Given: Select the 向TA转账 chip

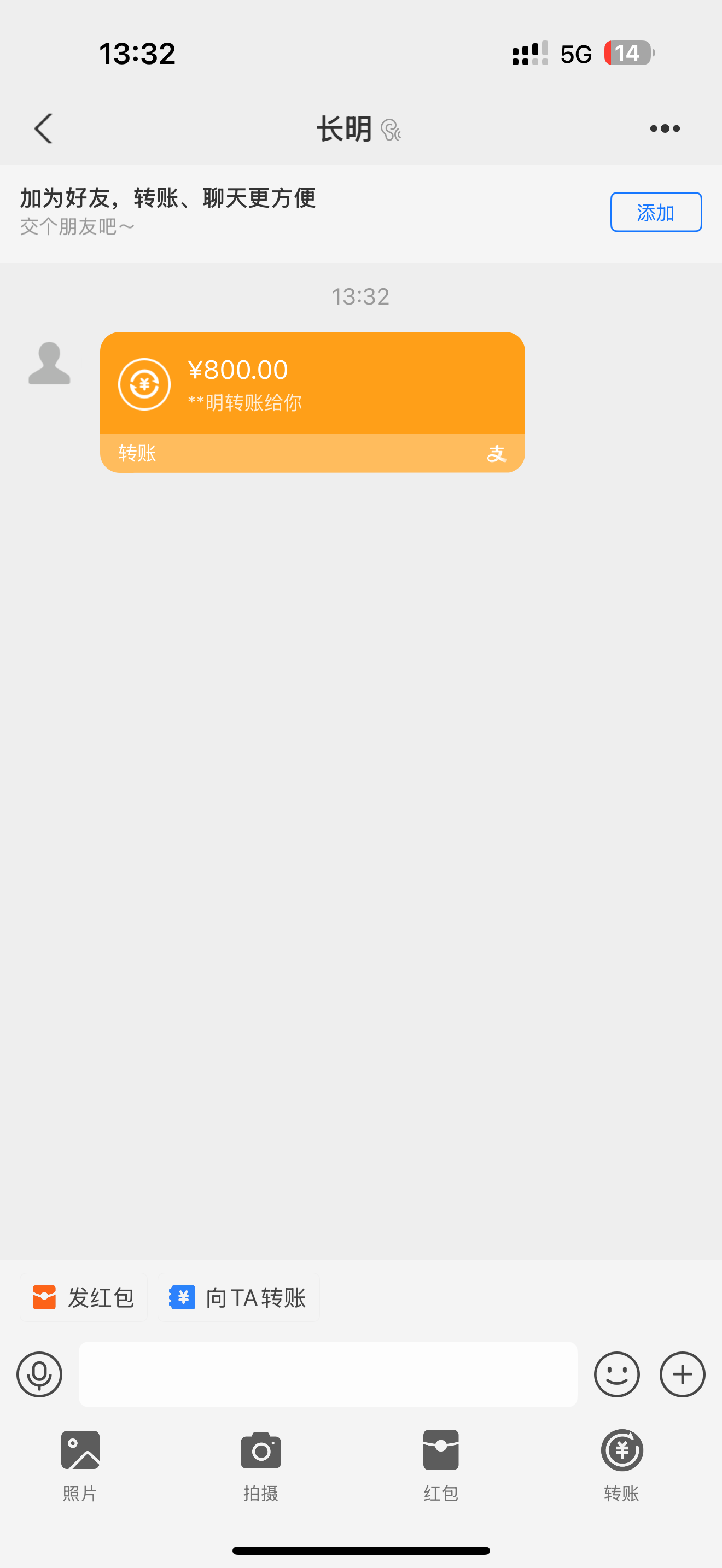Looking at the screenshot, I should click(x=238, y=1298).
